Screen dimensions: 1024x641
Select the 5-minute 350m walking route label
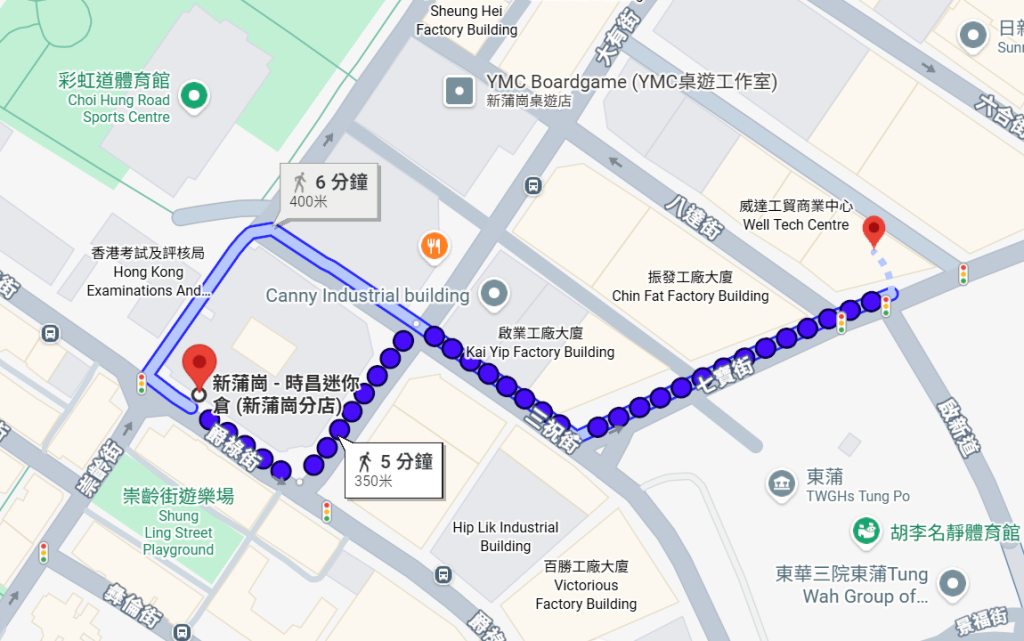395,470
